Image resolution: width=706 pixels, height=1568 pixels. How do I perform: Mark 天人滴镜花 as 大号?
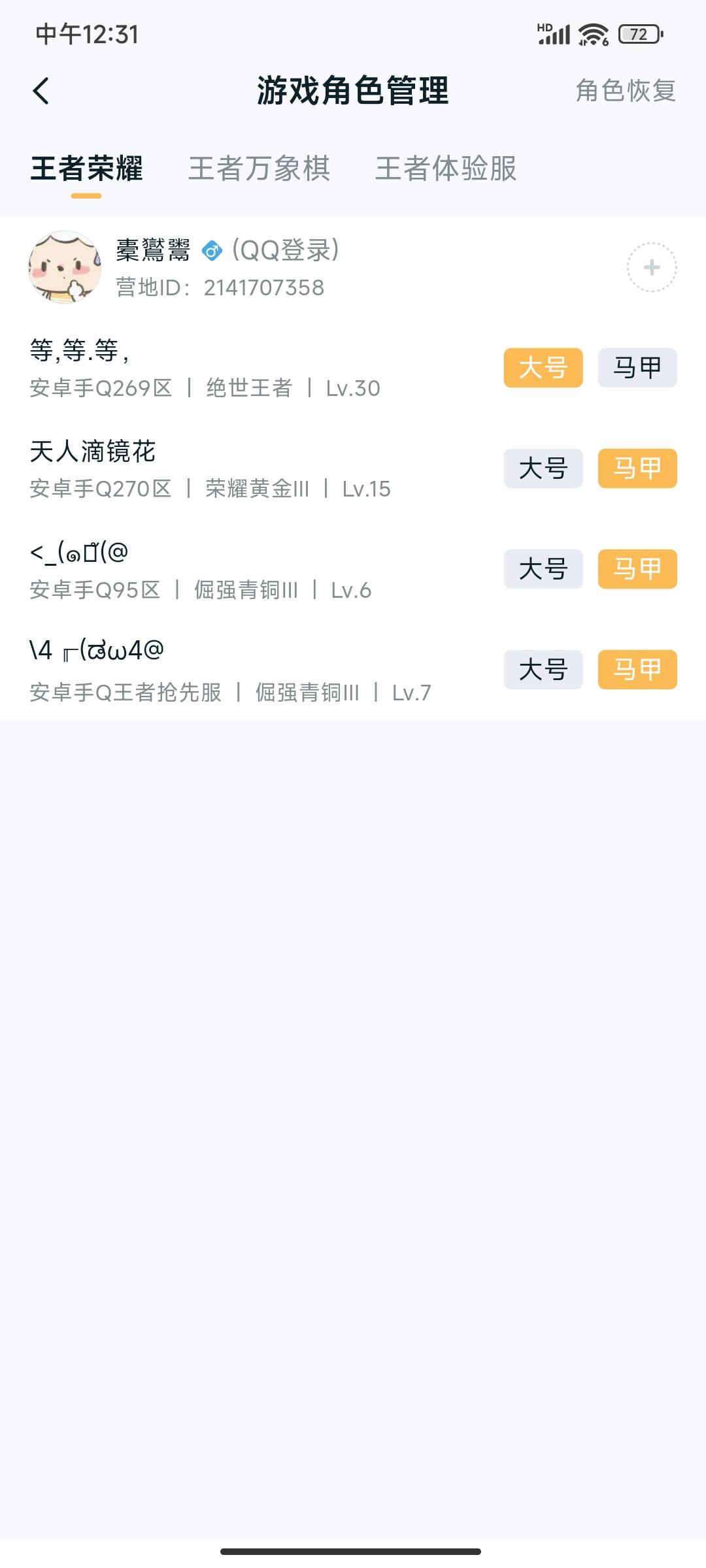tap(543, 468)
